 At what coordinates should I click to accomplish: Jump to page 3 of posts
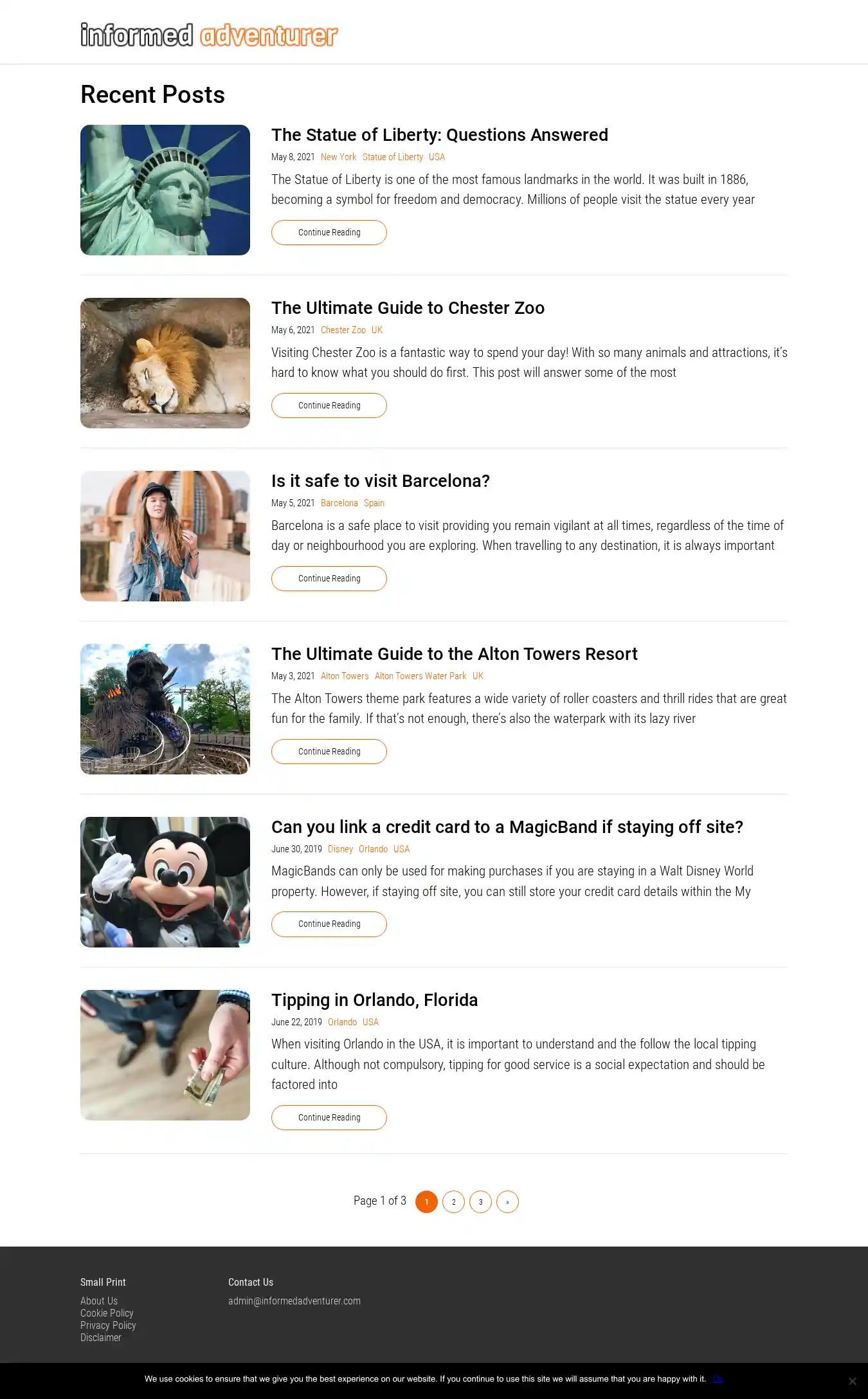480,1202
